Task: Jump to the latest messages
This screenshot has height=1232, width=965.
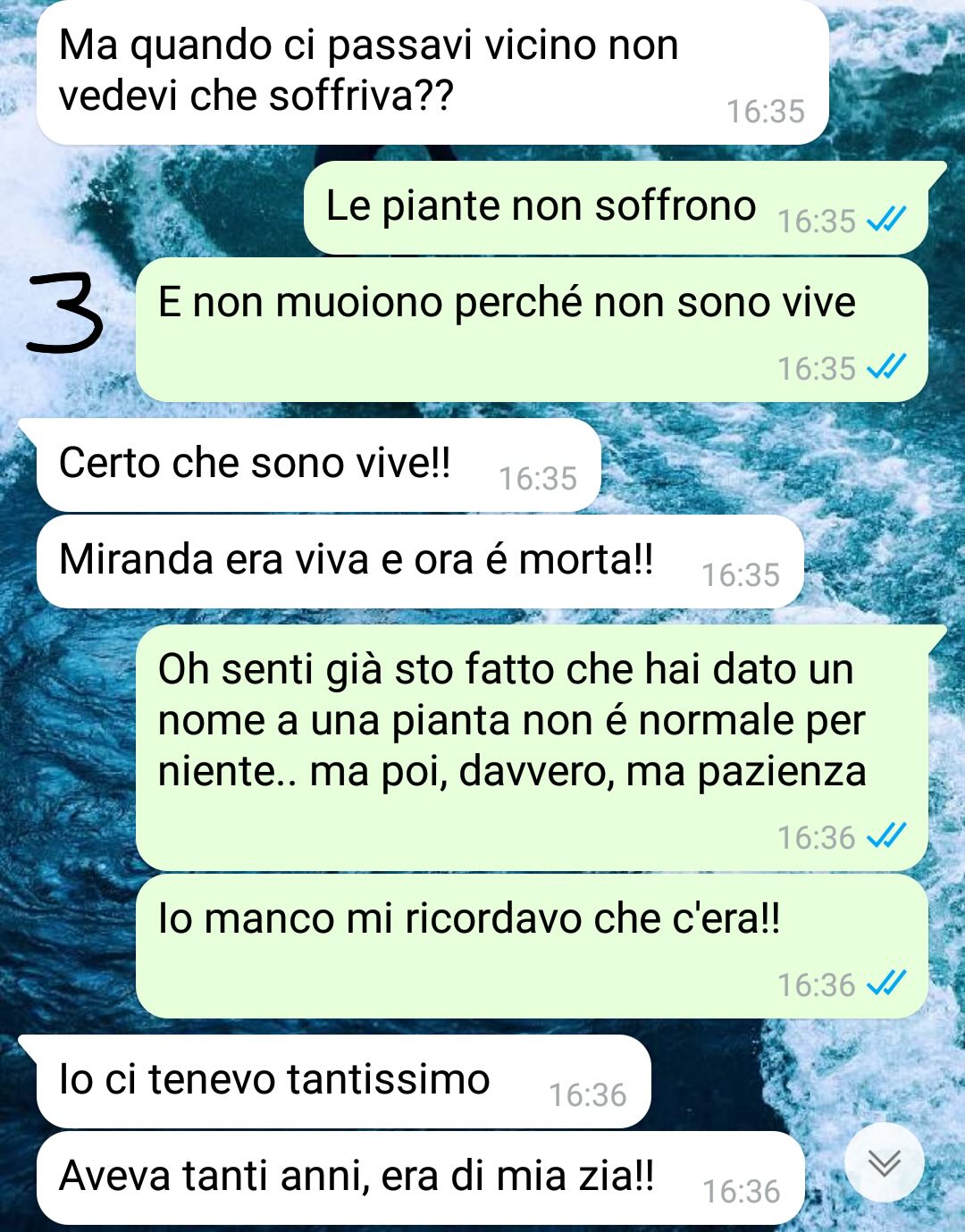Action: 884,1162
